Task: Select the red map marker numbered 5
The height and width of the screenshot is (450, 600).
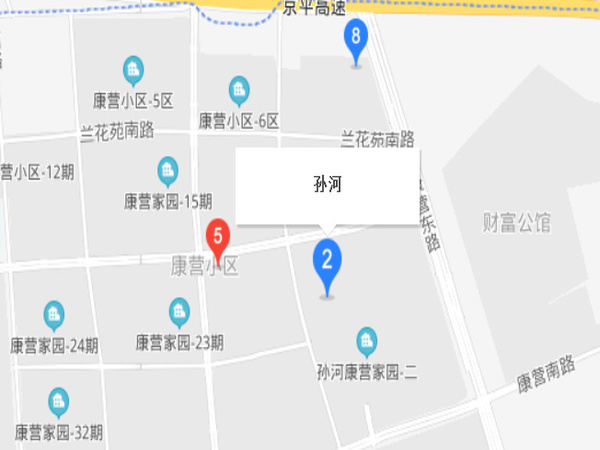Action: click(x=218, y=240)
